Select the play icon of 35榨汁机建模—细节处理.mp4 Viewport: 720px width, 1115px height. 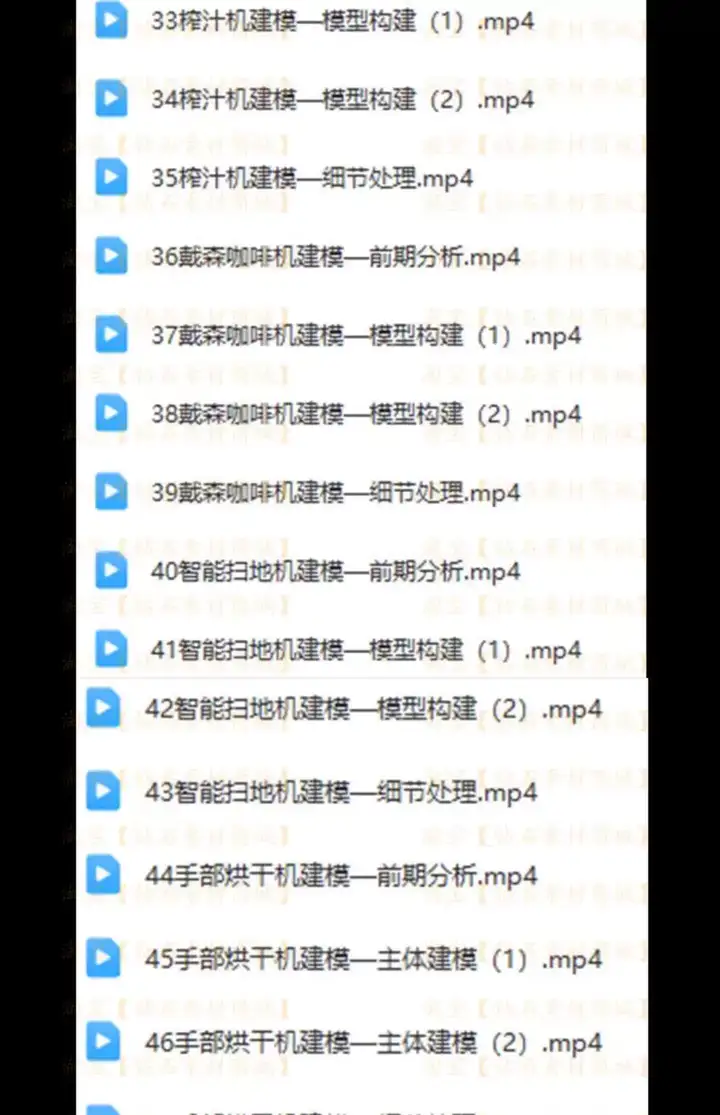[x=110, y=177]
